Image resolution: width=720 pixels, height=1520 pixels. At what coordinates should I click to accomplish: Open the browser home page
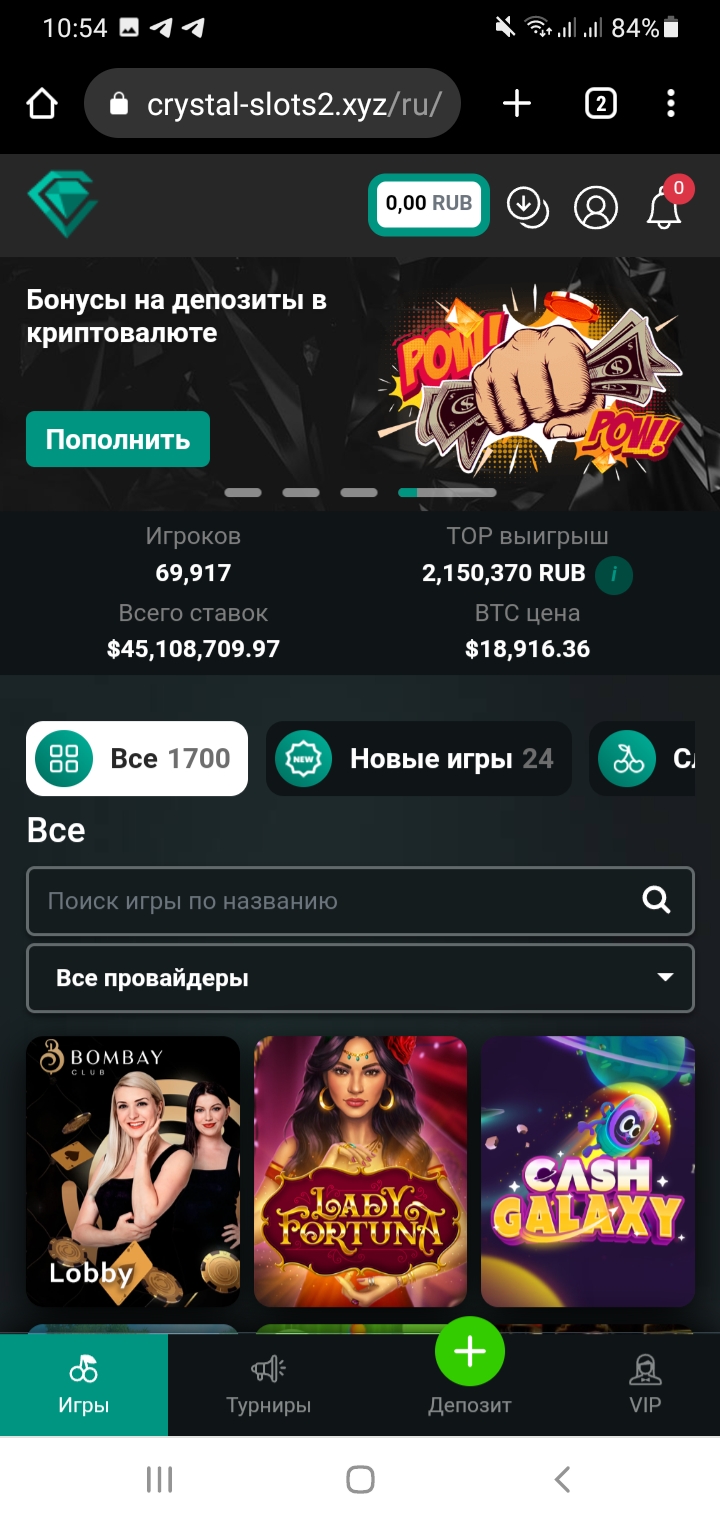[x=42, y=103]
